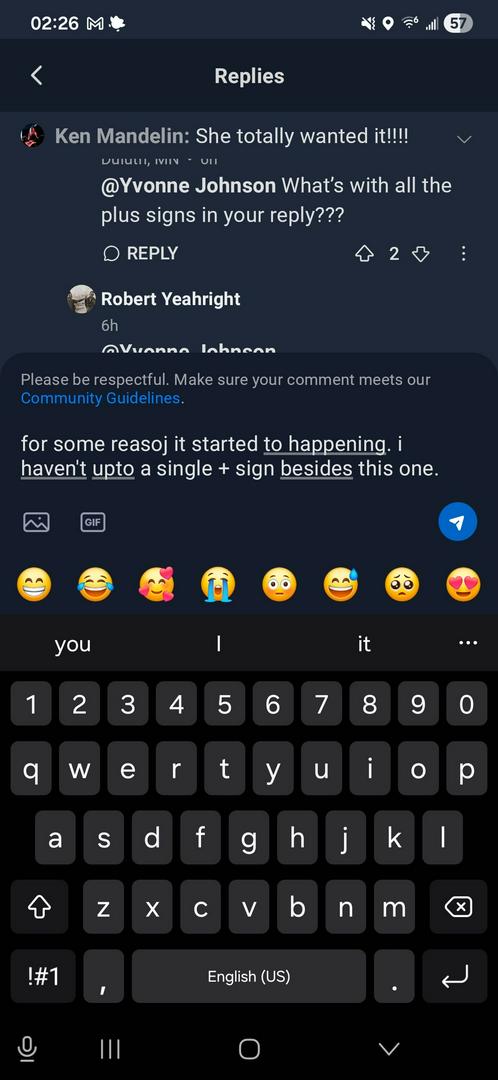This screenshot has height=1080, width=498.
Task: Go back from the Replies screen
Action: (x=37, y=76)
